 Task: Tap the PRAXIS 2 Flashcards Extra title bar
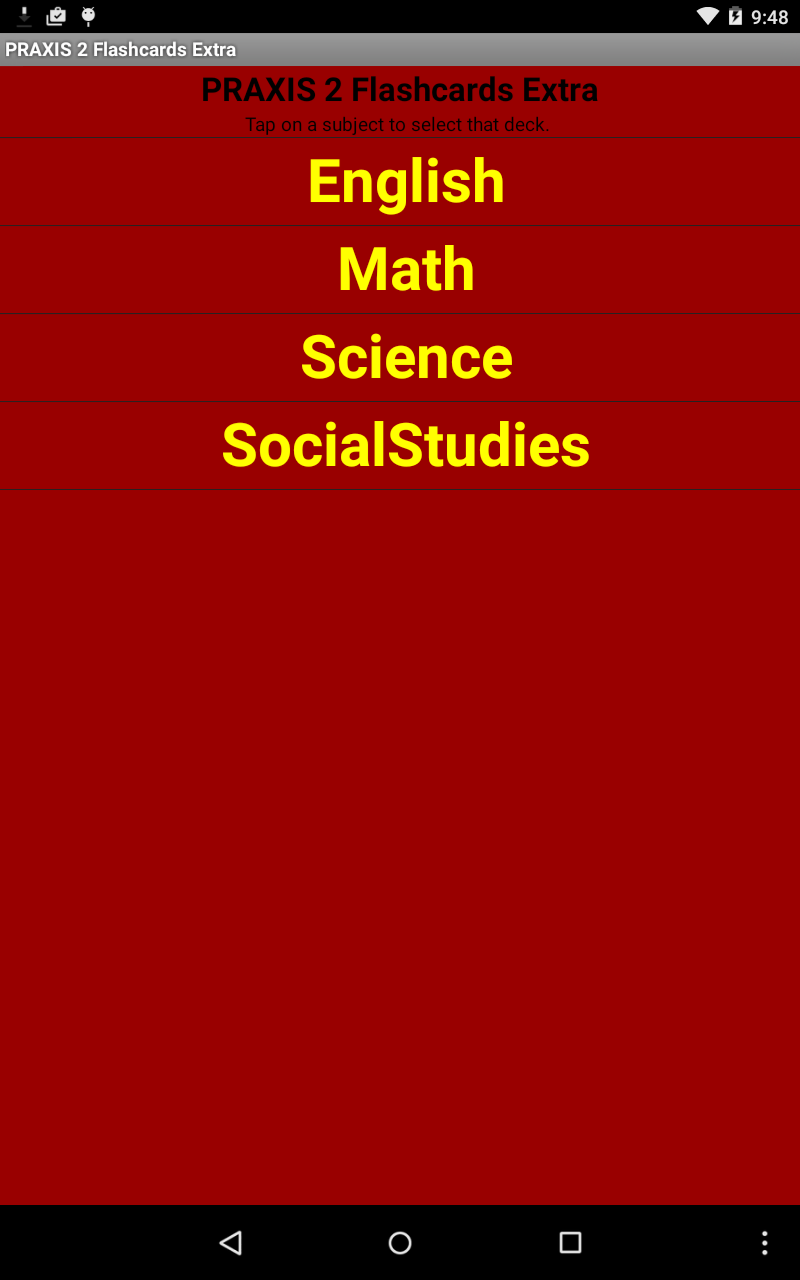(120, 48)
